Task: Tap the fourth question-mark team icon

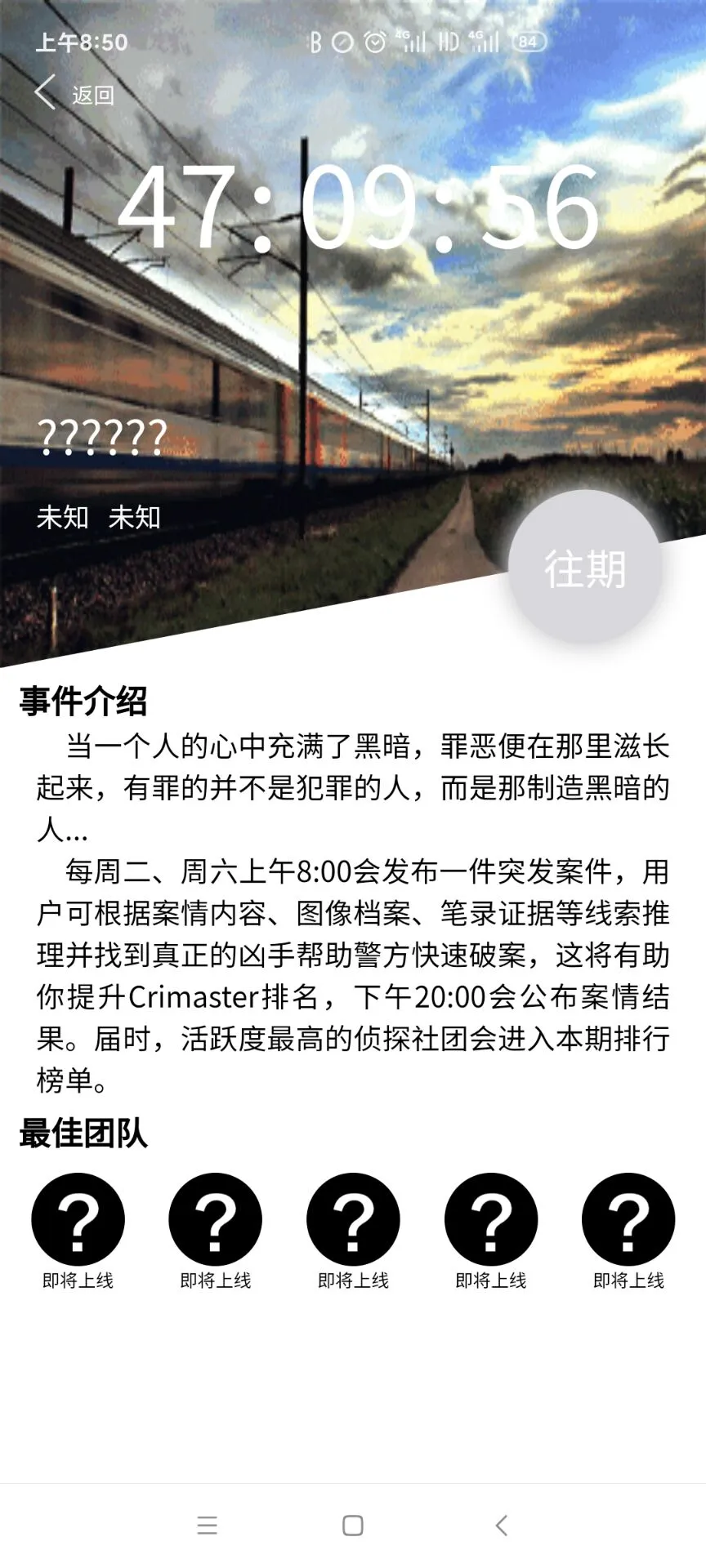Action: tap(490, 1218)
